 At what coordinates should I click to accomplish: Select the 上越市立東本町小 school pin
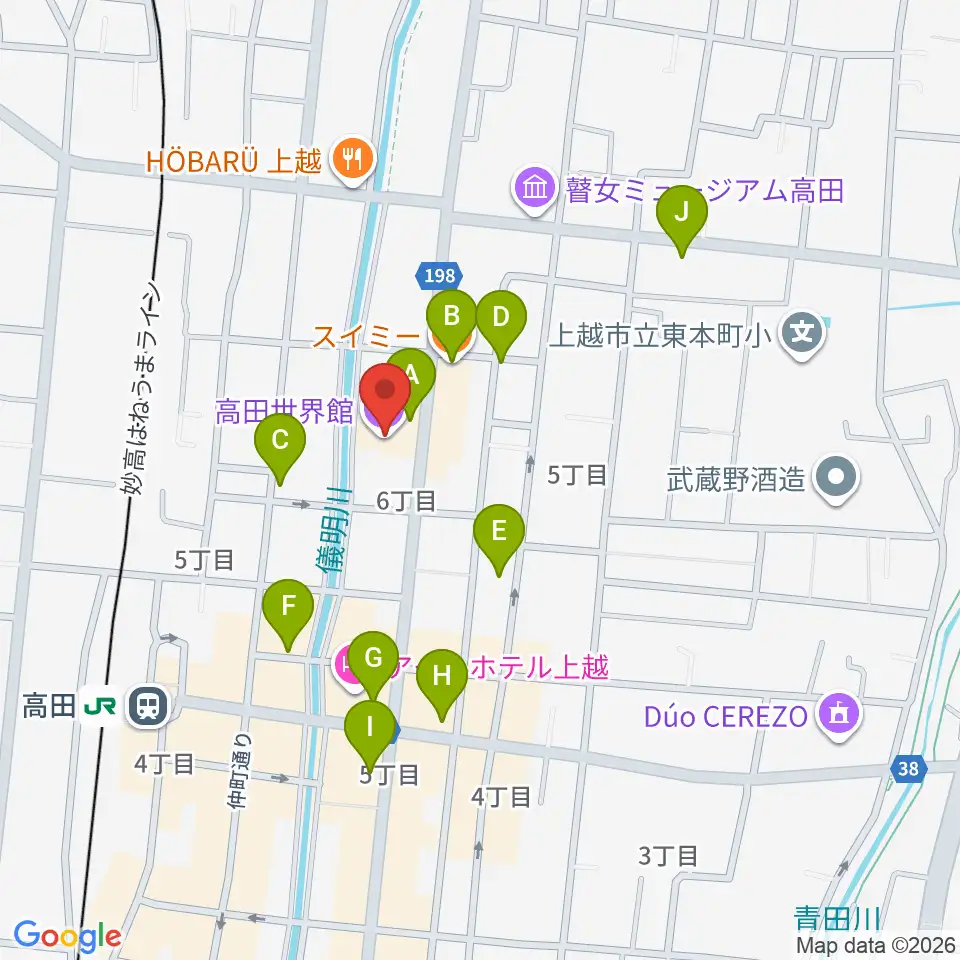tap(802, 334)
